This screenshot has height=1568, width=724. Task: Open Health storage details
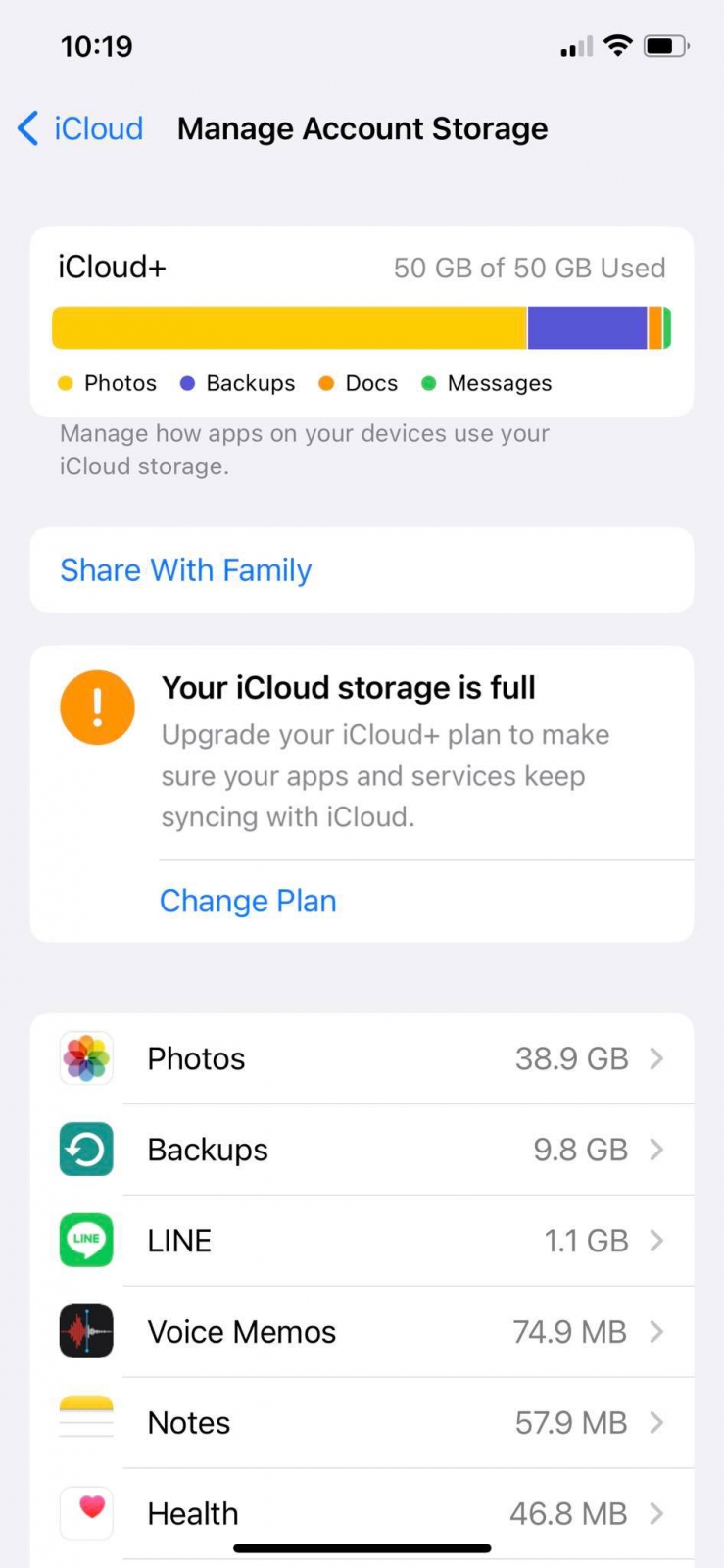362,1512
